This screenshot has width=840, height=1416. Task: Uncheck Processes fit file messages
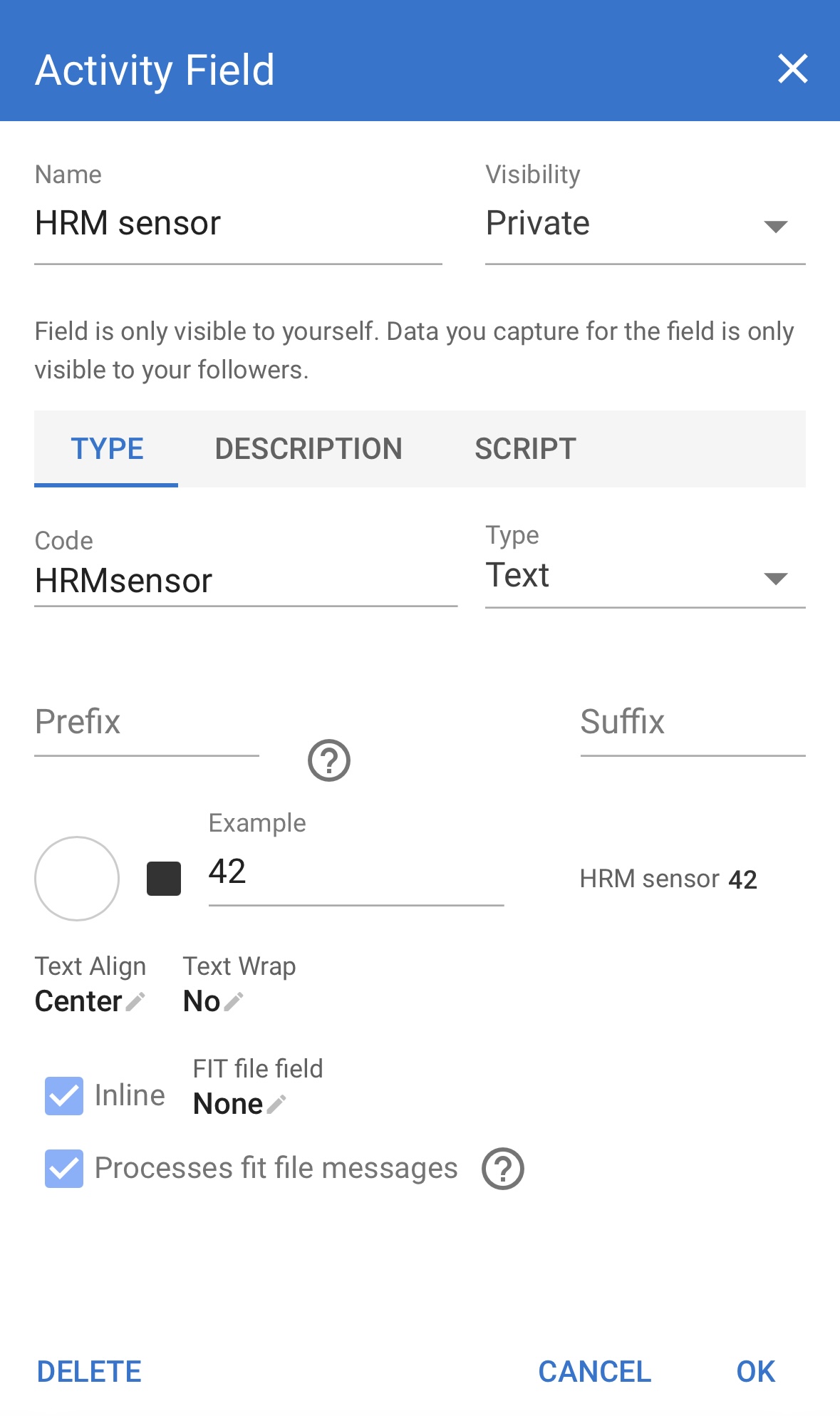tap(64, 1169)
